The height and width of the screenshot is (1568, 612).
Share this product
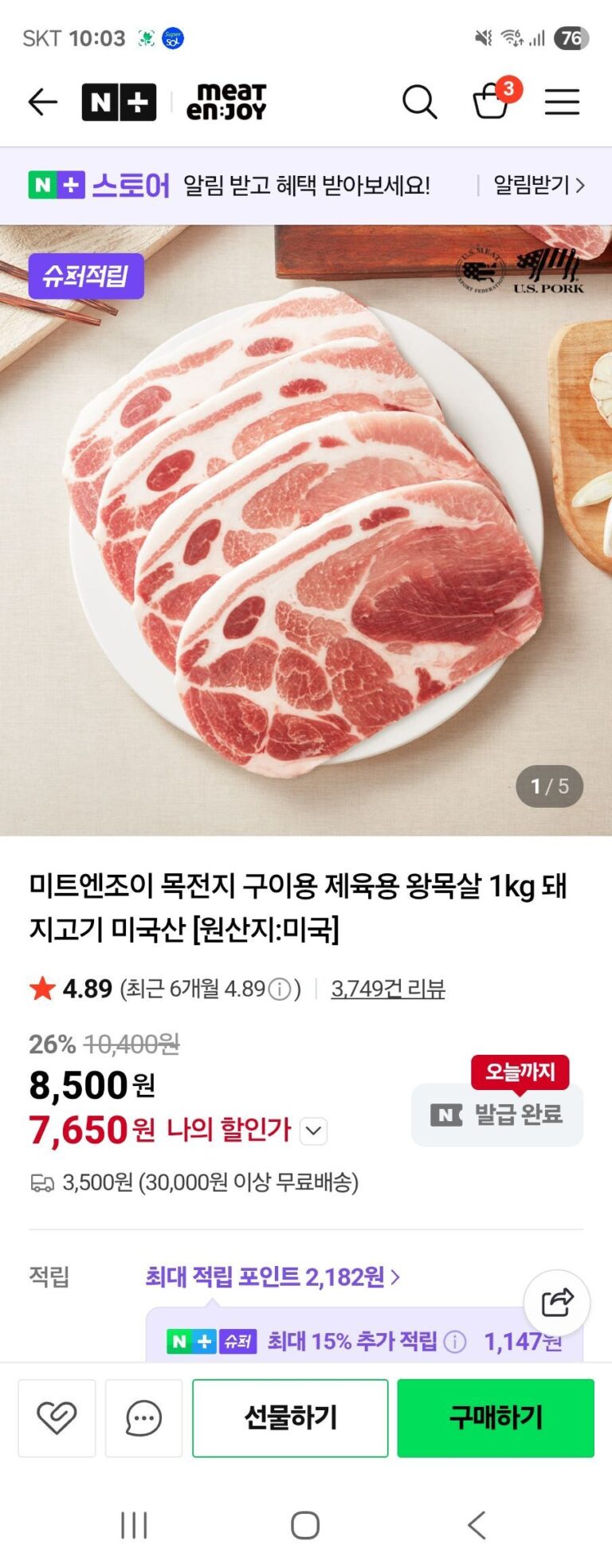coord(556,1303)
